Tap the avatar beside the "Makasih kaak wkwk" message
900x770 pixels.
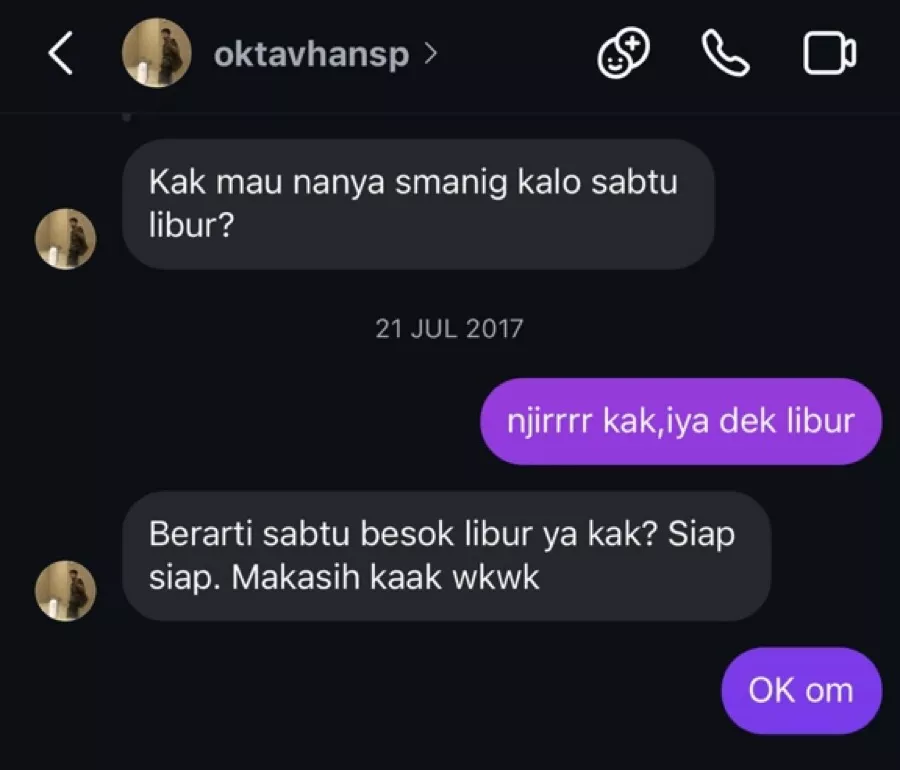coord(66,591)
